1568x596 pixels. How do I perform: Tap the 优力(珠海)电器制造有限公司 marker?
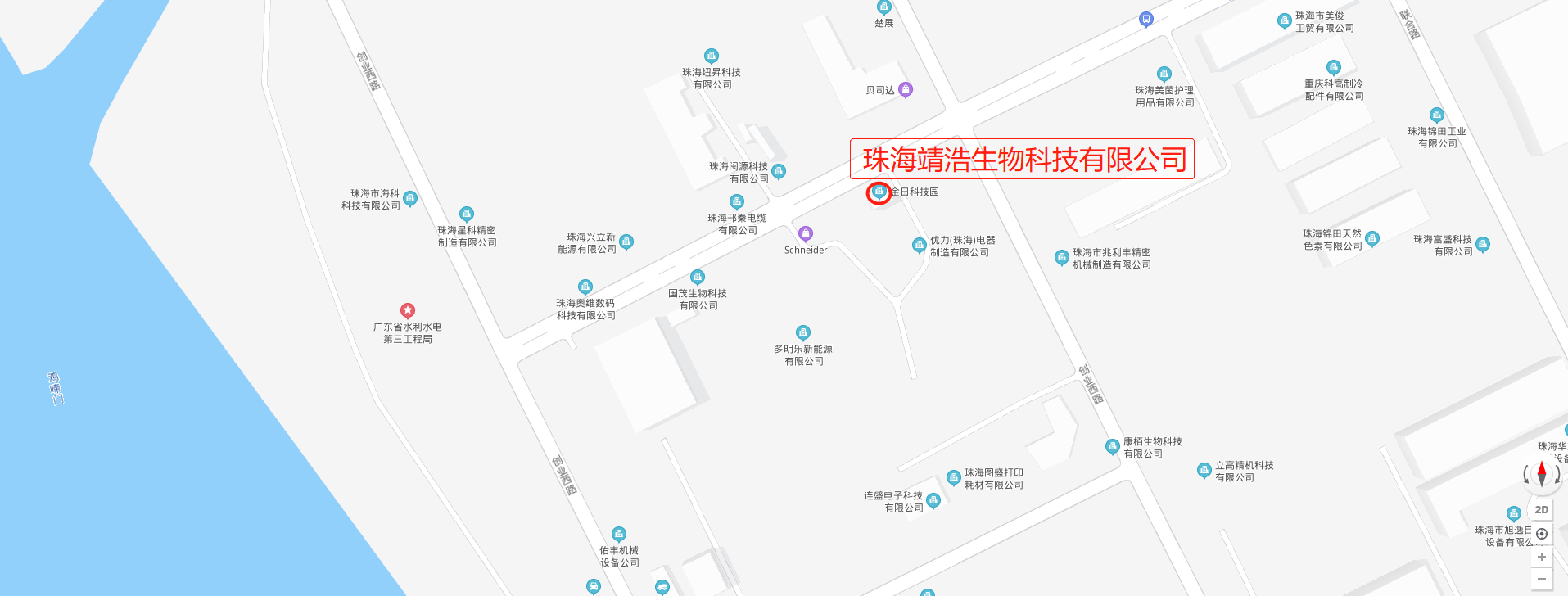(x=920, y=245)
